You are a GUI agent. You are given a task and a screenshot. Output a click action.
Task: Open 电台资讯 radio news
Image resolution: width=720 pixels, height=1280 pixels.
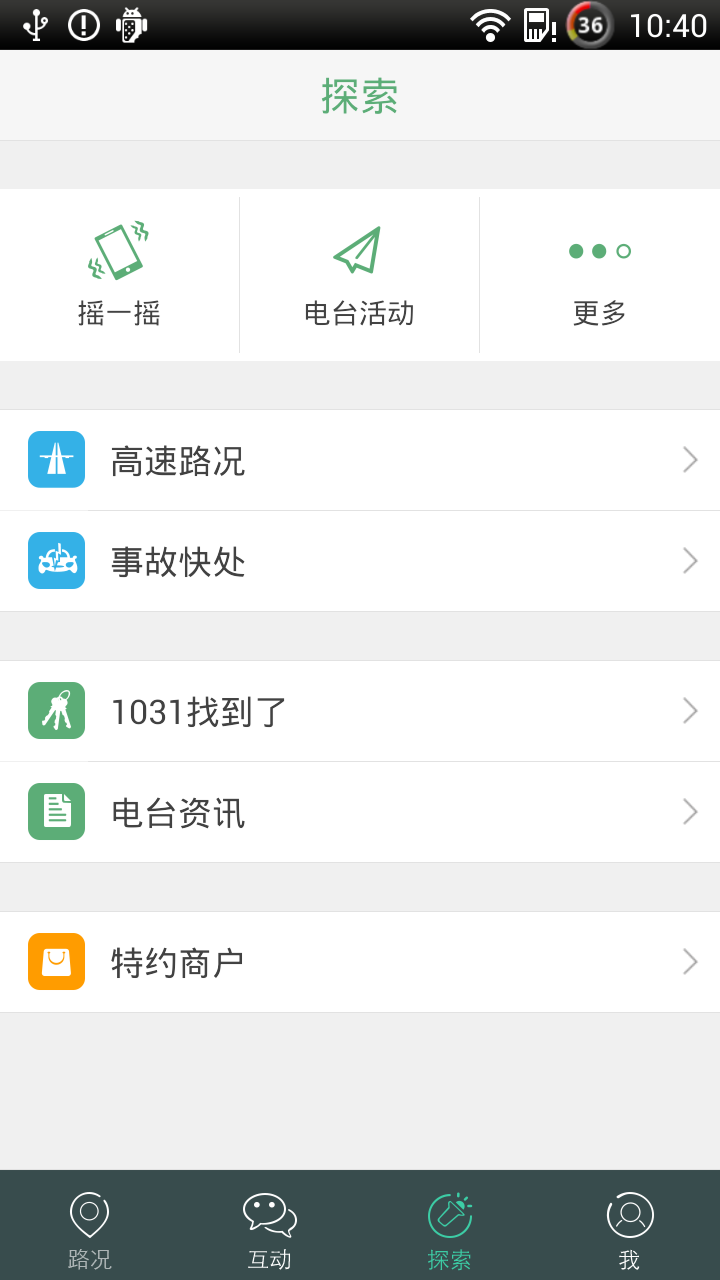[x=360, y=812]
